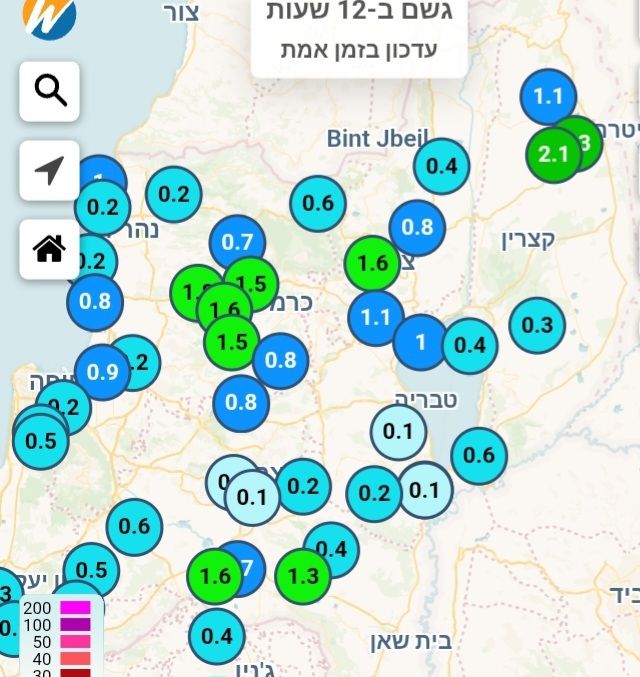Select the 0.7 station marker
This screenshot has width=640, height=677.
[237, 242]
